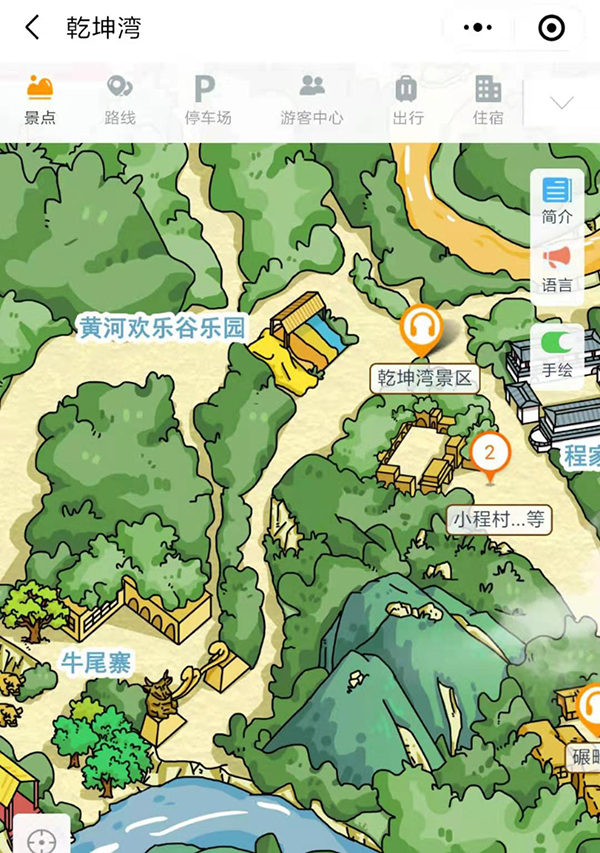Viewport: 600px width, 853px height.
Task: Change the guide 语言
Action: point(557,268)
